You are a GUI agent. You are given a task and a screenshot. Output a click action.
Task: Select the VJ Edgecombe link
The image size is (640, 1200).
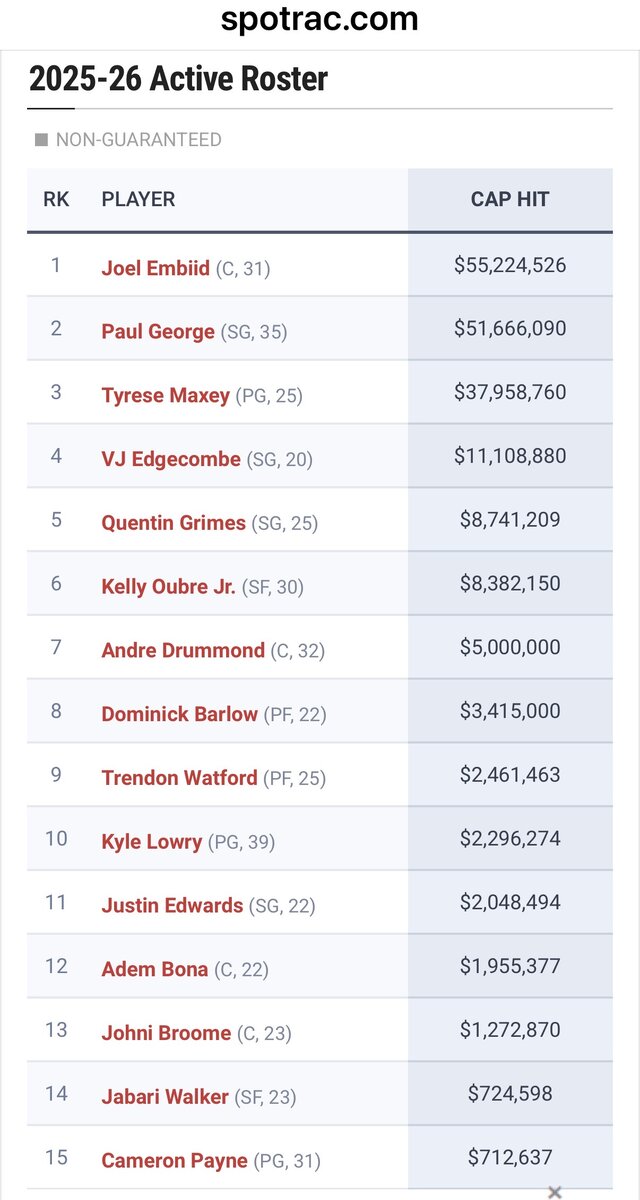[171, 460]
